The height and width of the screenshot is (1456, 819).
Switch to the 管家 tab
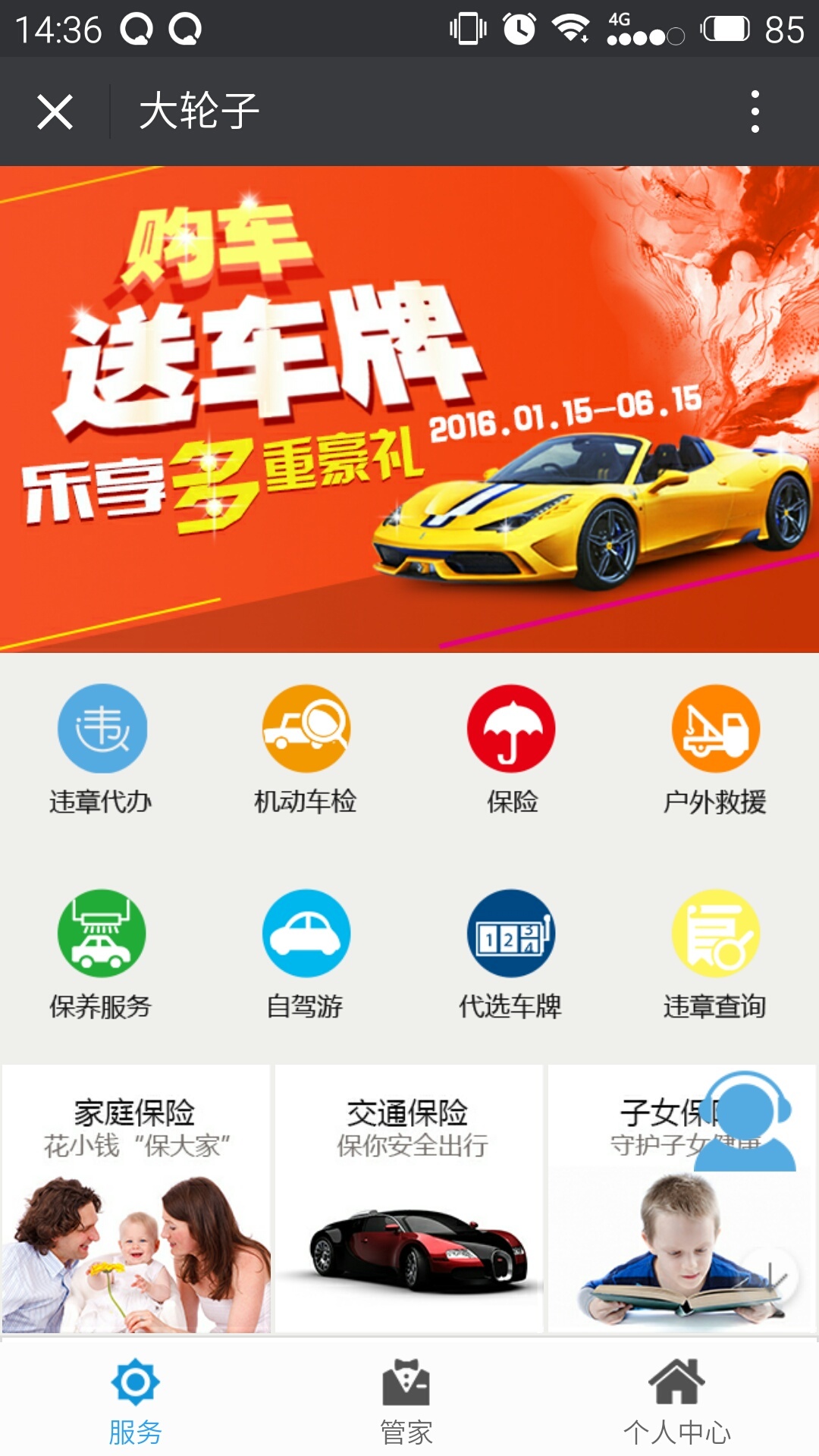pos(406,1401)
